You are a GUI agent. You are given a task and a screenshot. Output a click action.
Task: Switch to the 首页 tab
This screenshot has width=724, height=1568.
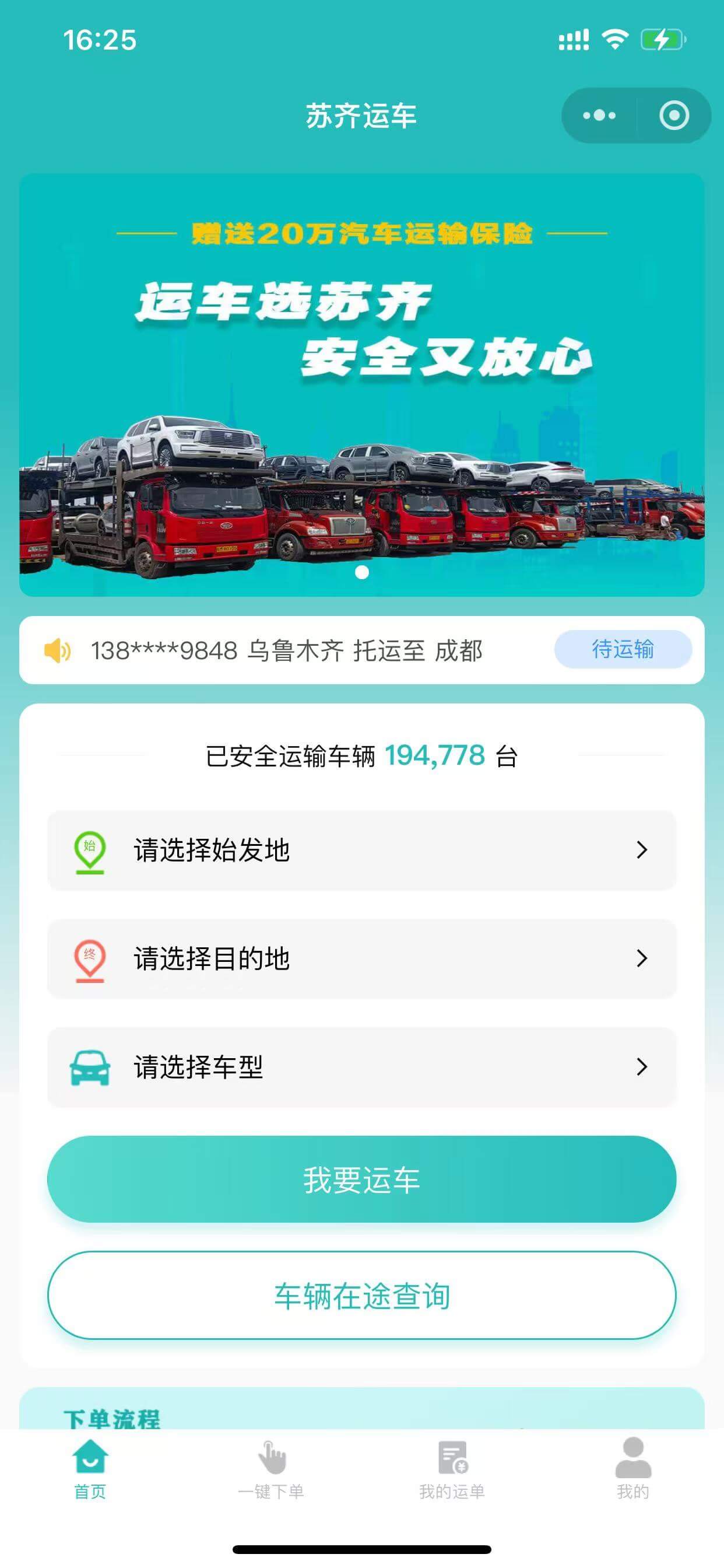pyautogui.click(x=90, y=1468)
